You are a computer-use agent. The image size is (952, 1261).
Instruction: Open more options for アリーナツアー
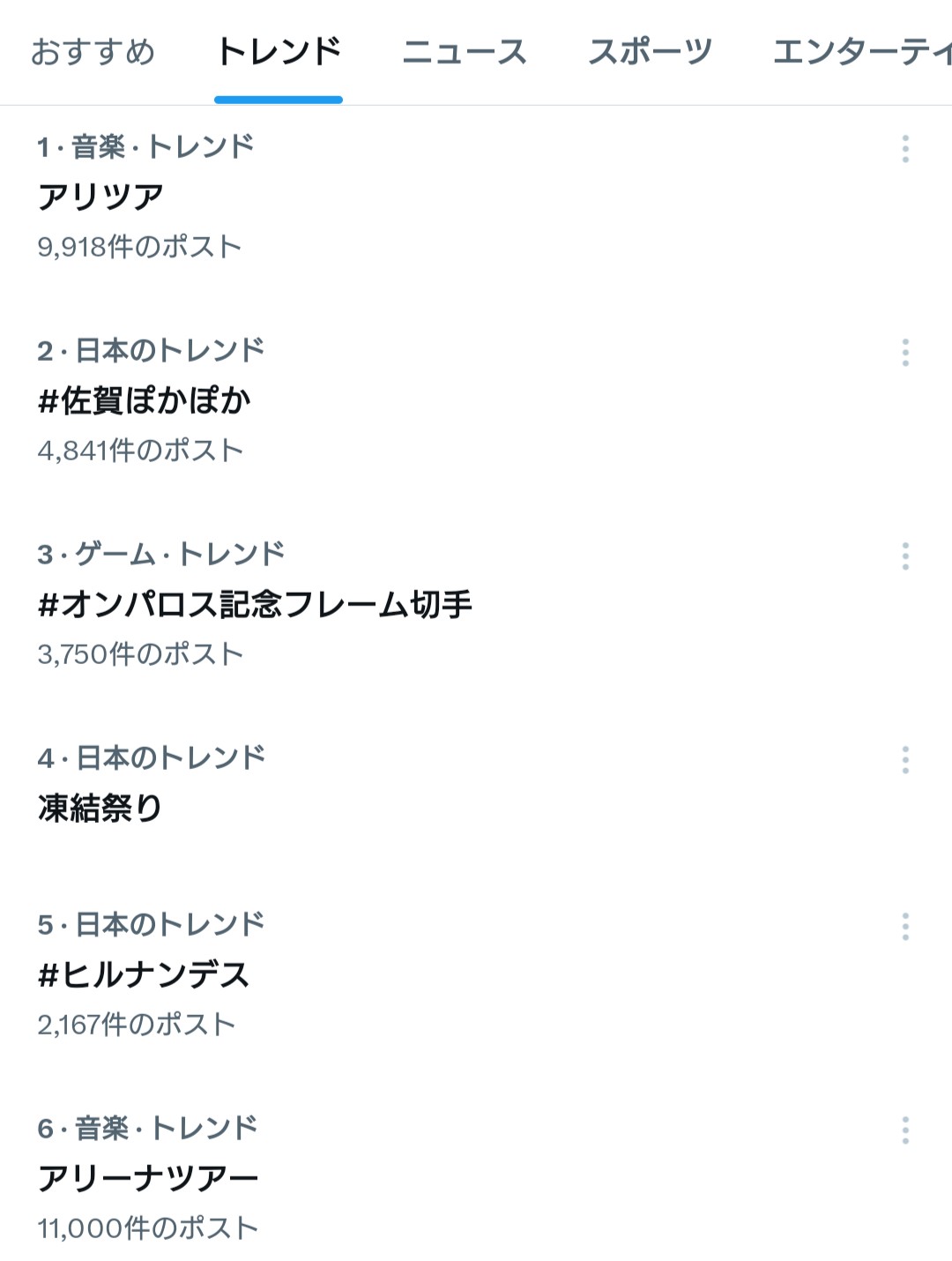pyautogui.click(x=905, y=1130)
